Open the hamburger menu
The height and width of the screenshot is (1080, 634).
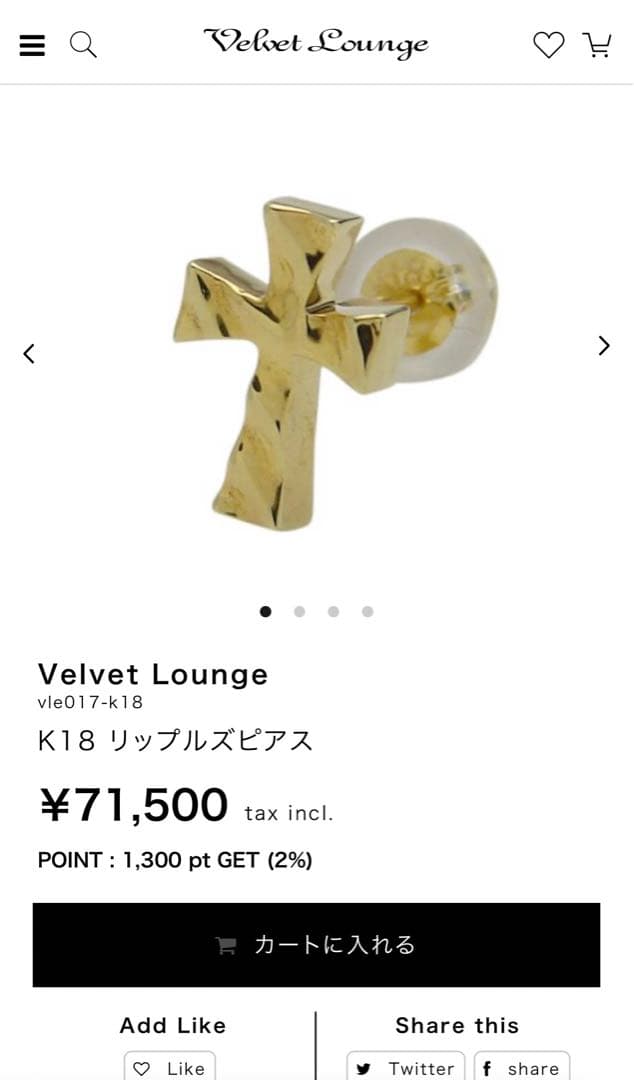32,45
